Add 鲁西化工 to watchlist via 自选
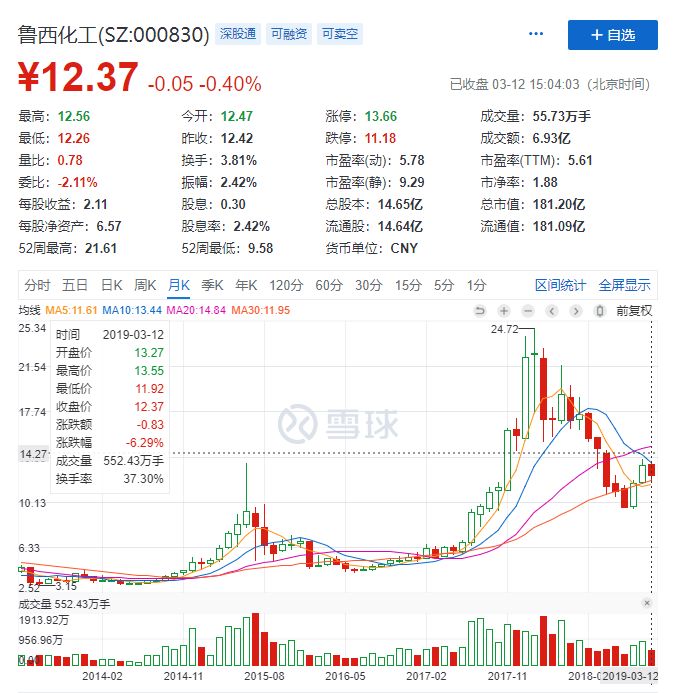The height and width of the screenshot is (693, 674). pyautogui.click(x=612, y=35)
